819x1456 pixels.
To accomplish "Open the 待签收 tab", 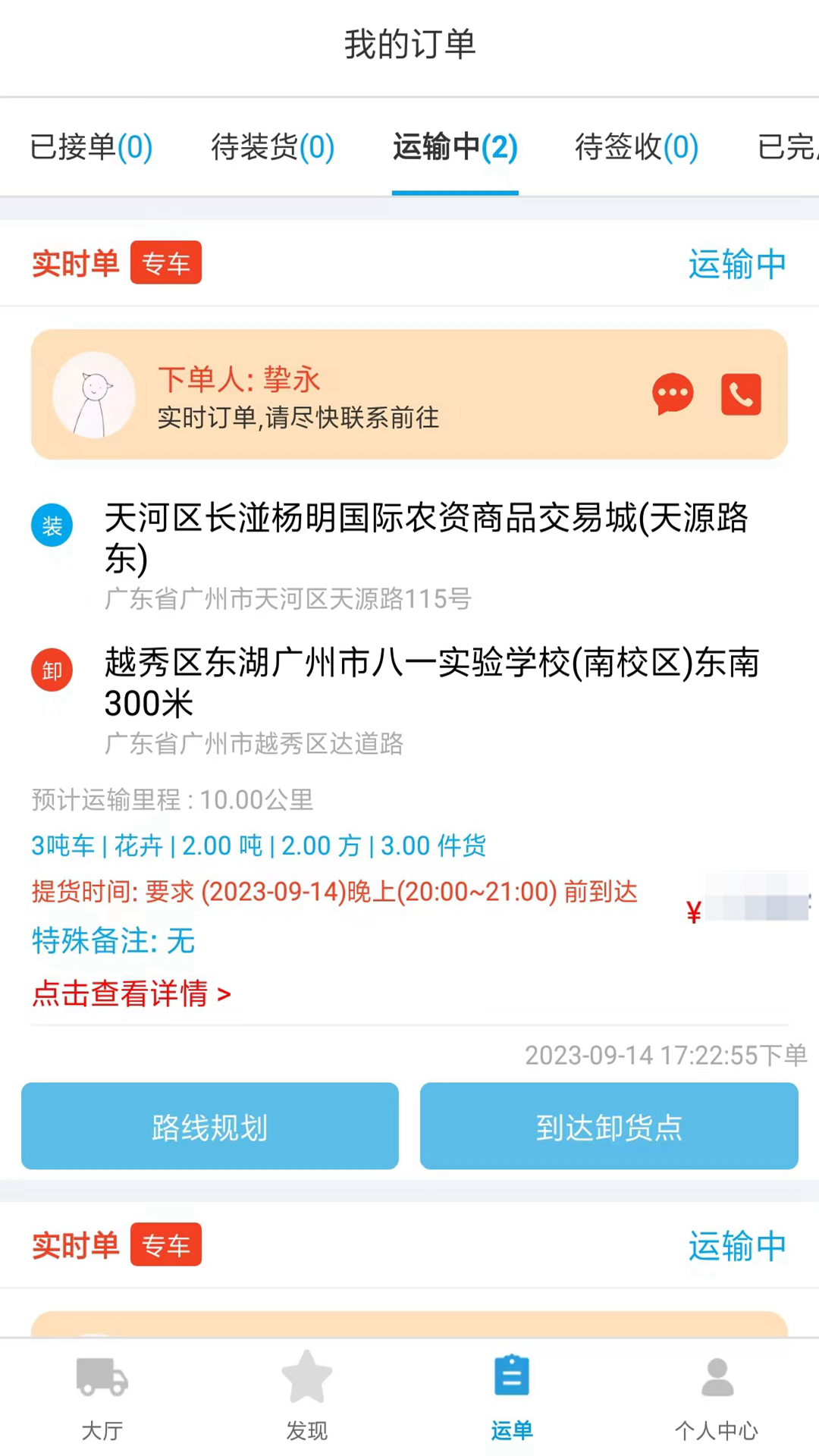I will 637,147.
